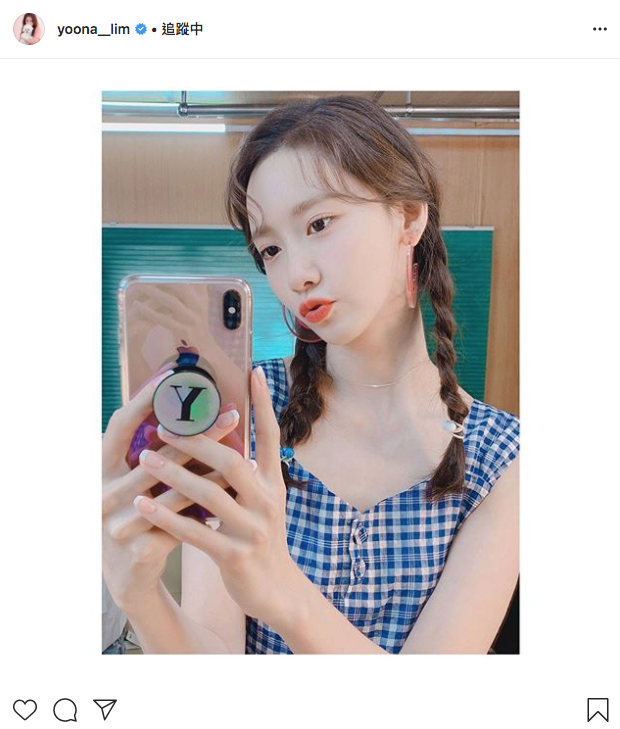Bookmark this post
The width and height of the screenshot is (620, 729).
597,710
